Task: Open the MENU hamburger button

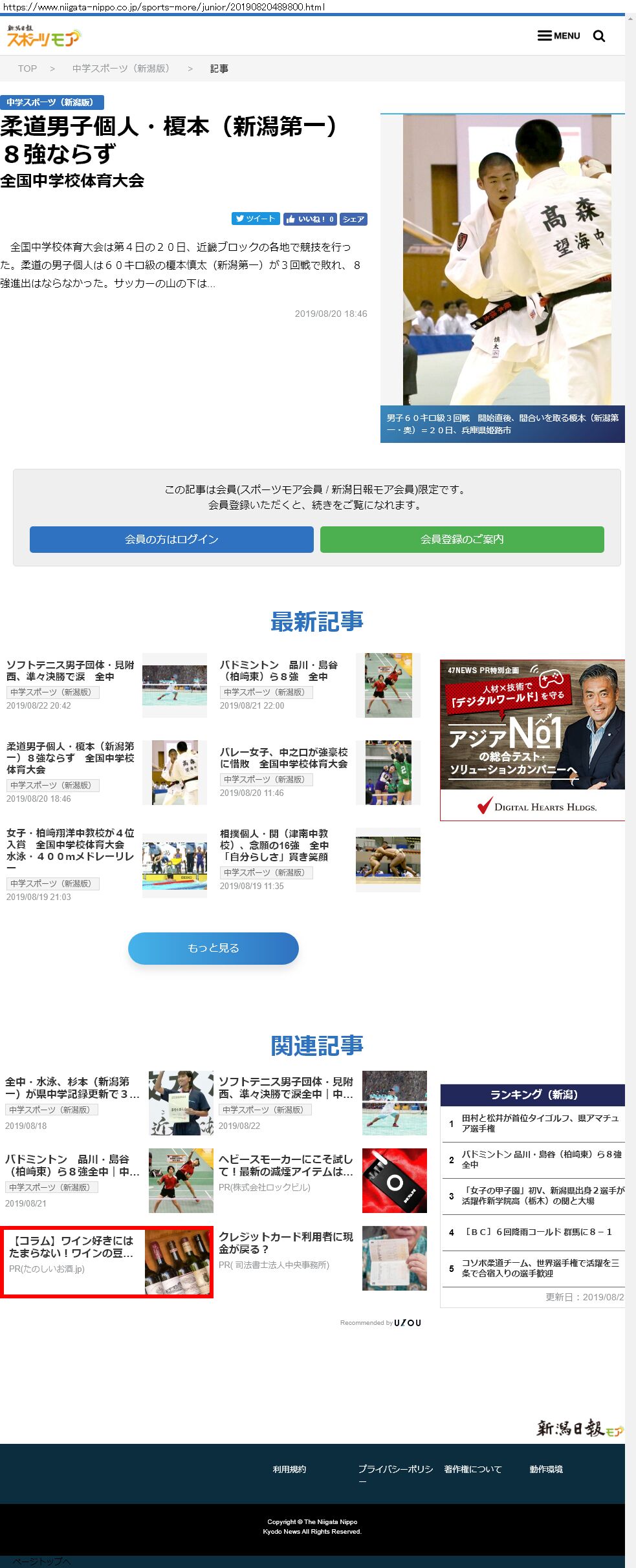Action: click(x=559, y=36)
